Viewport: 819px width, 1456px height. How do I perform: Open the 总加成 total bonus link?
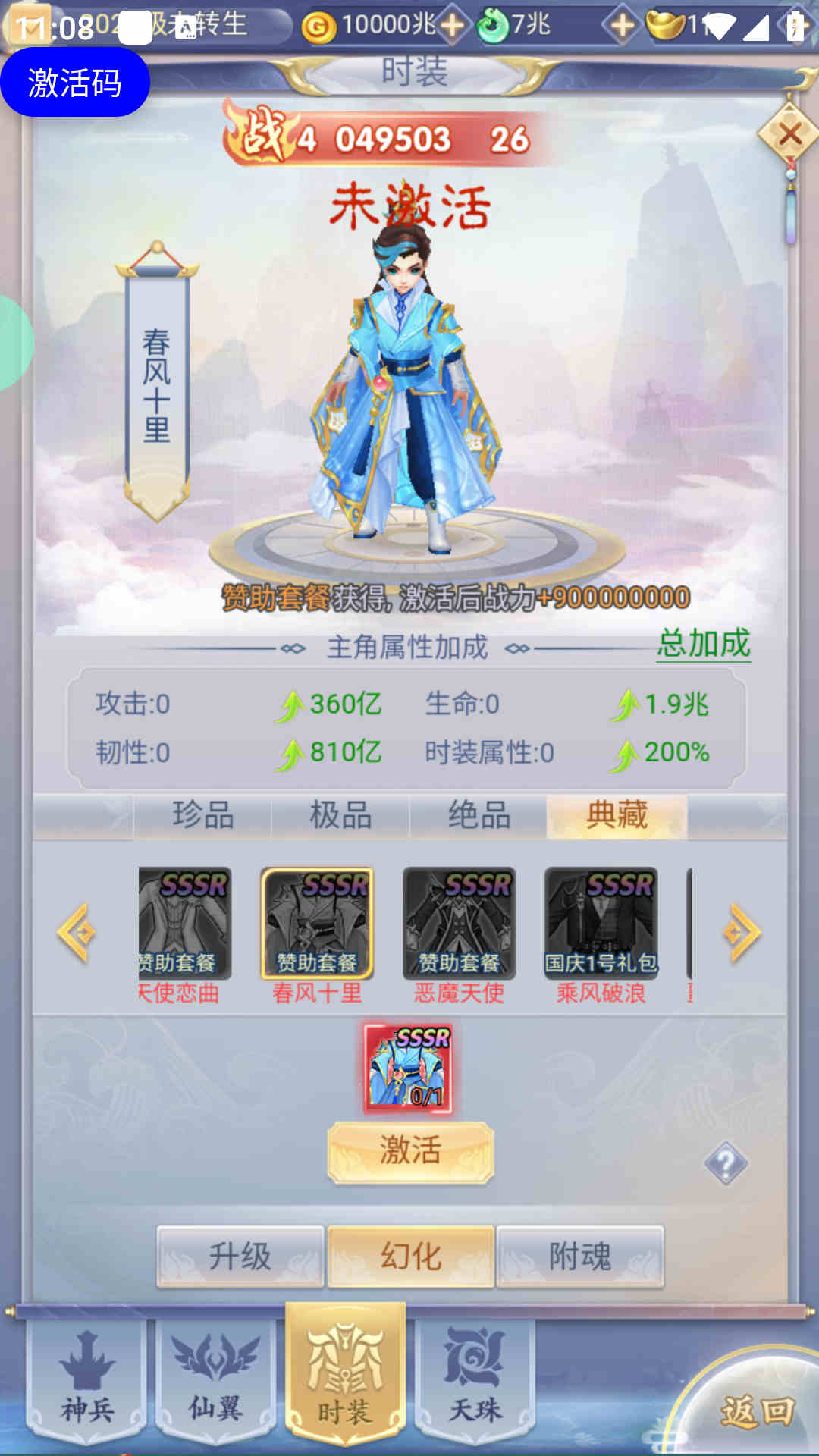[x=703, y=644]
